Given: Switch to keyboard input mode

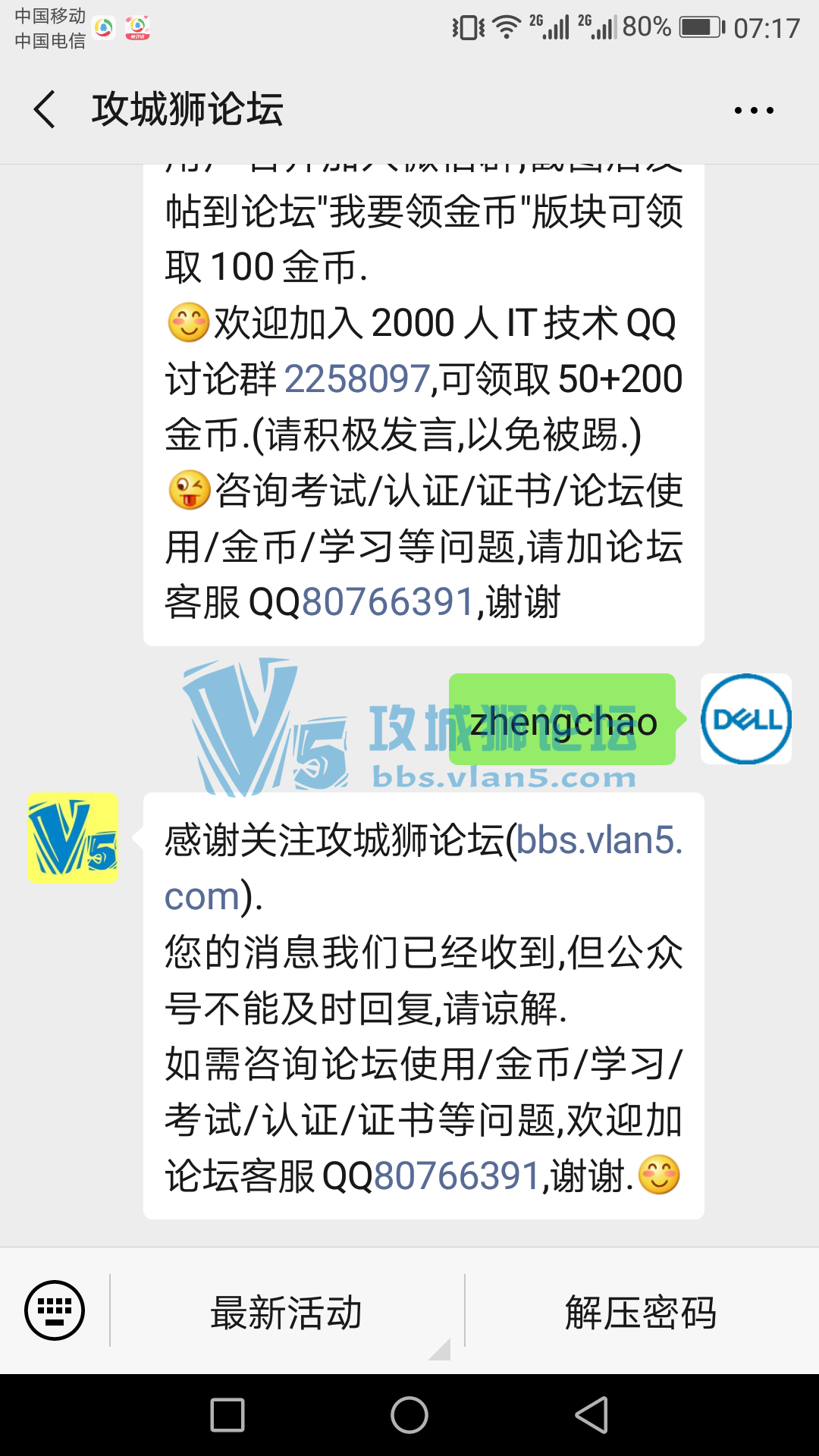Looking at the screenshot, I should pyautogui.click(x=55, y=1310).
